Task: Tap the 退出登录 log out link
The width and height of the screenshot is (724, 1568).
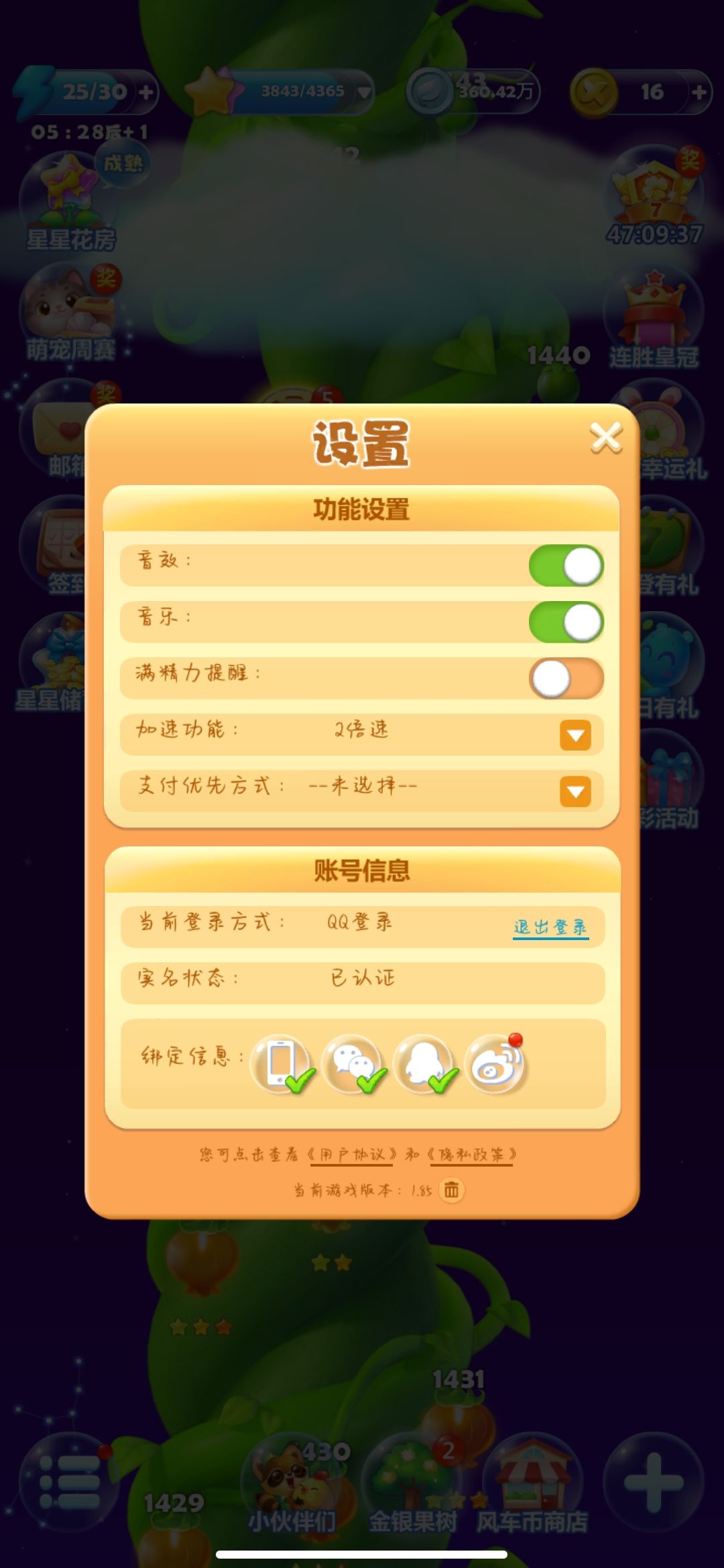Action: point(550,927)
